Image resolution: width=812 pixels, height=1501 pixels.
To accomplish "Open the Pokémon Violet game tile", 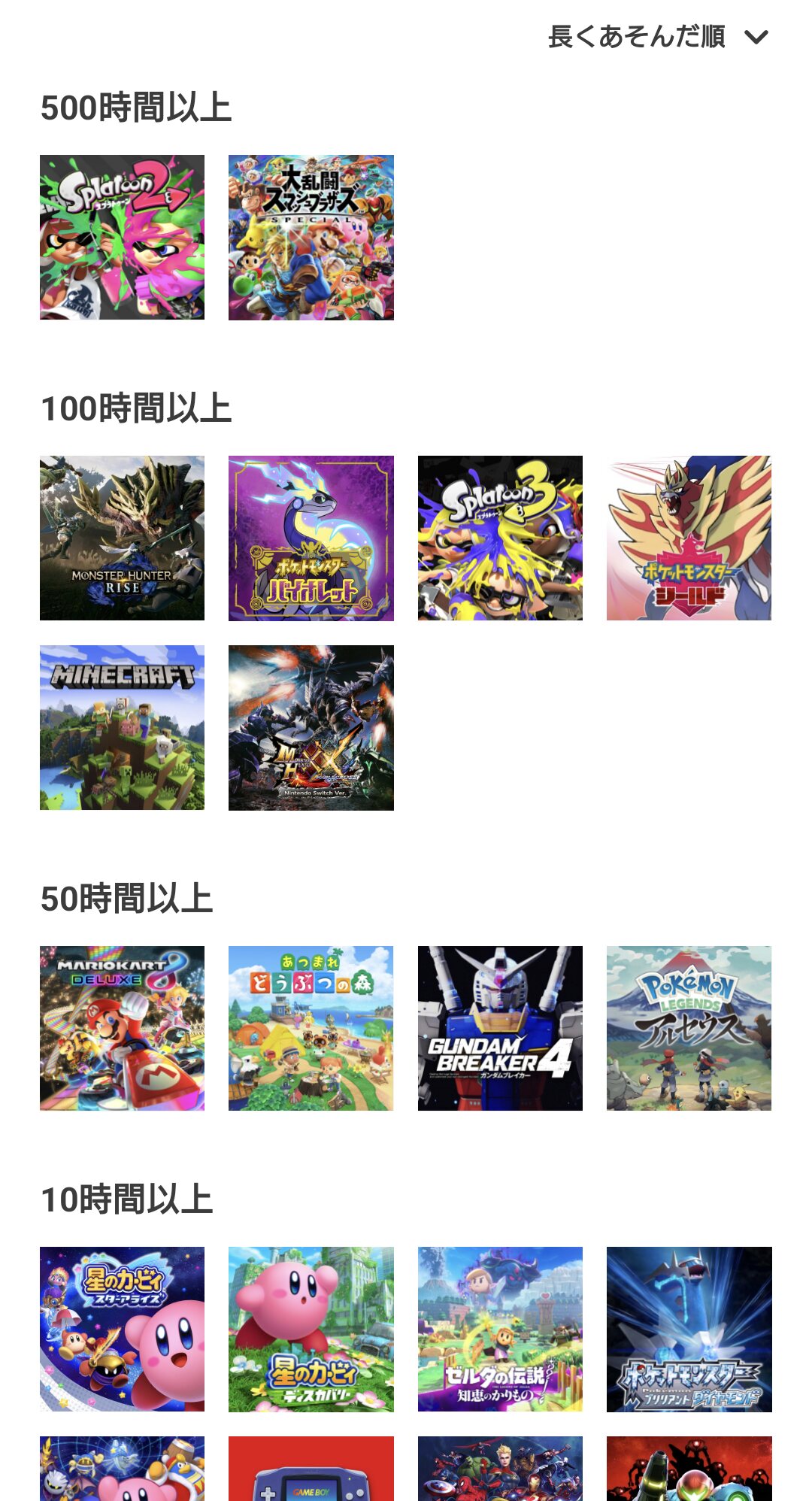I will click(311, 538).
